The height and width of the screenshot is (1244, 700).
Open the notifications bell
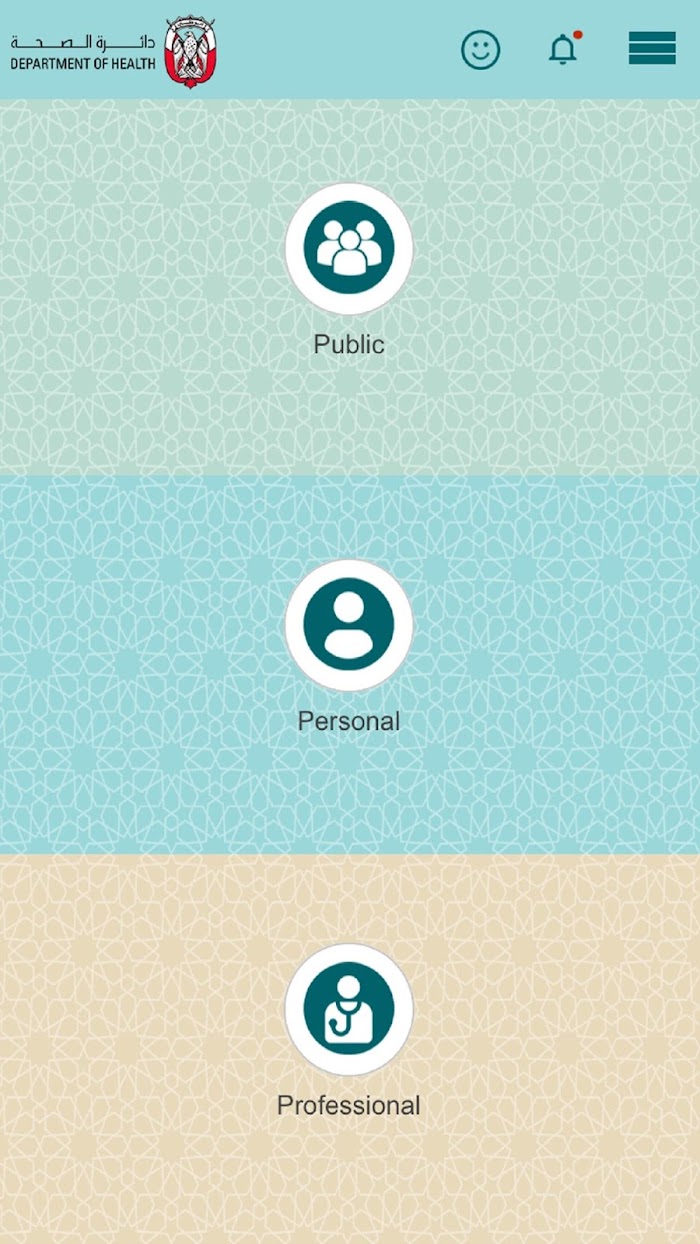click(564, 48)
